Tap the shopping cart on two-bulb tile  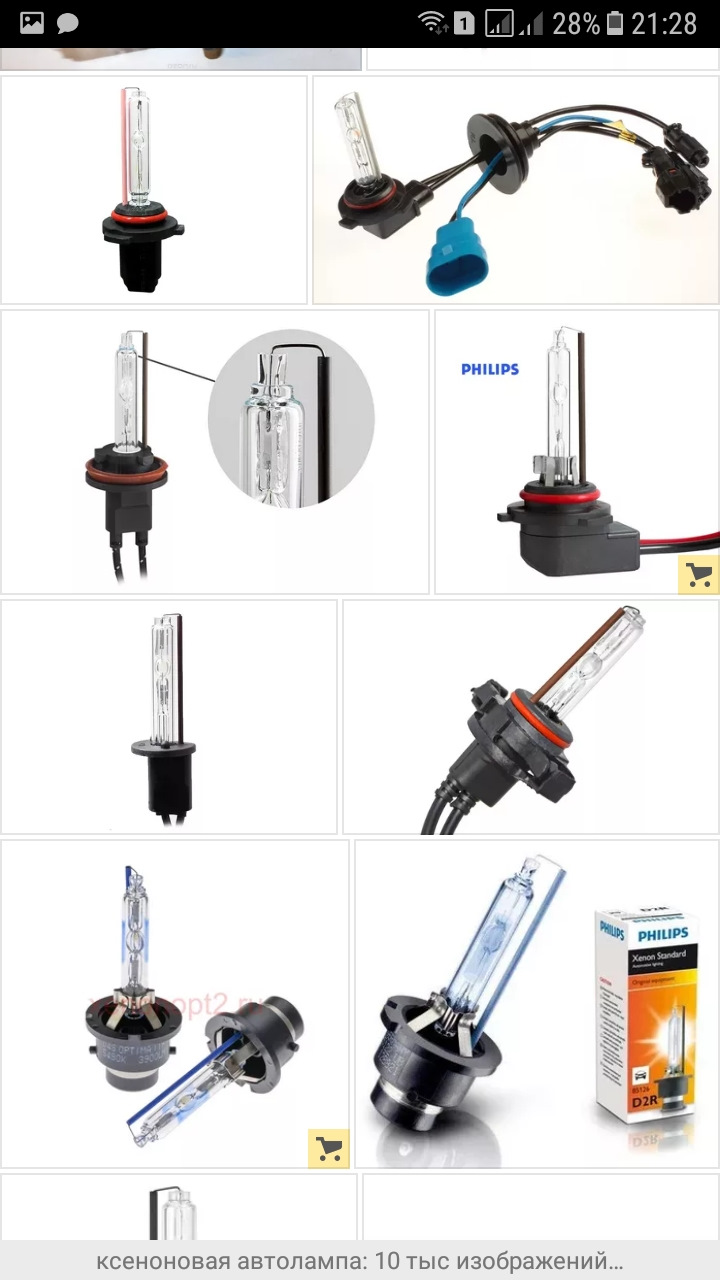pyautogui.click(x=328, y=1148)
